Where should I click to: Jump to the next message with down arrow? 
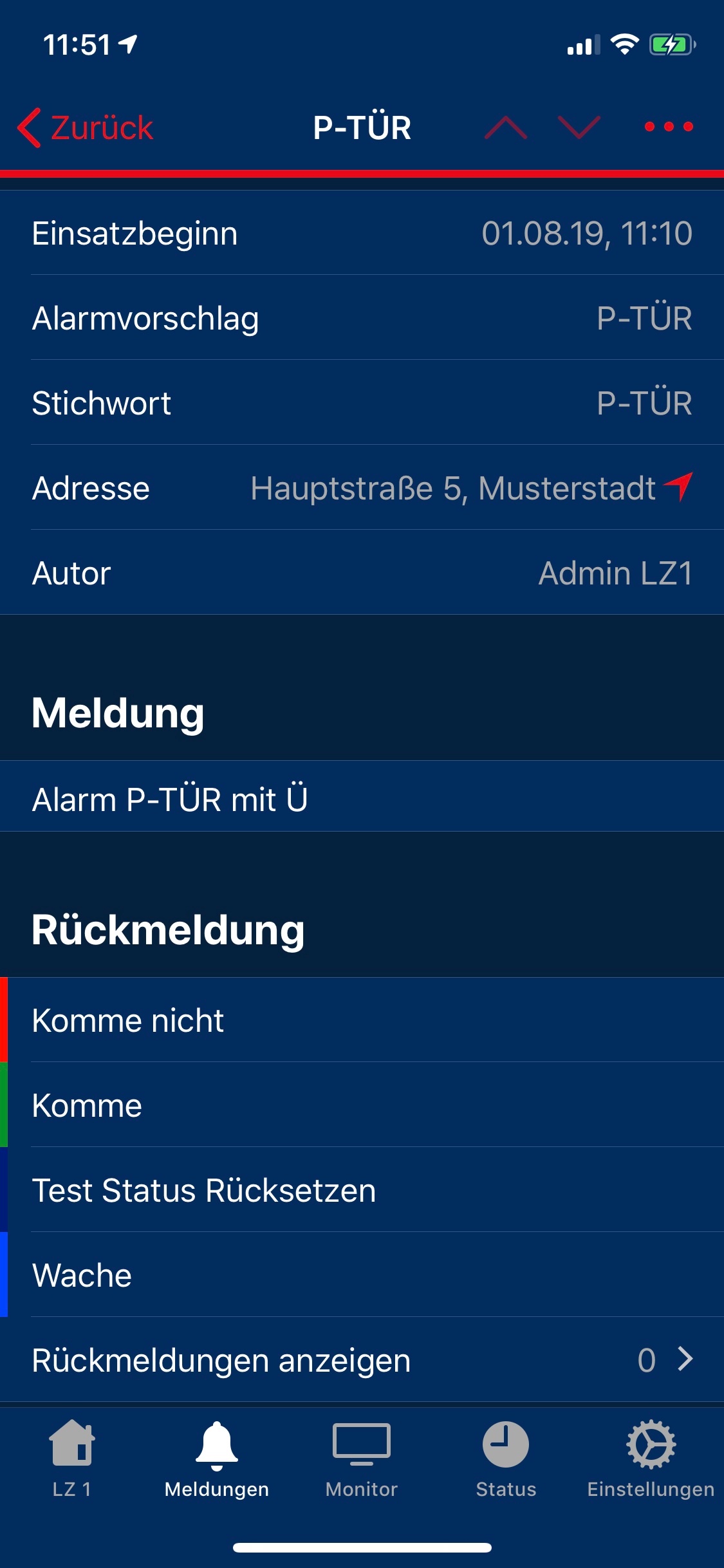tap(579, 127)
